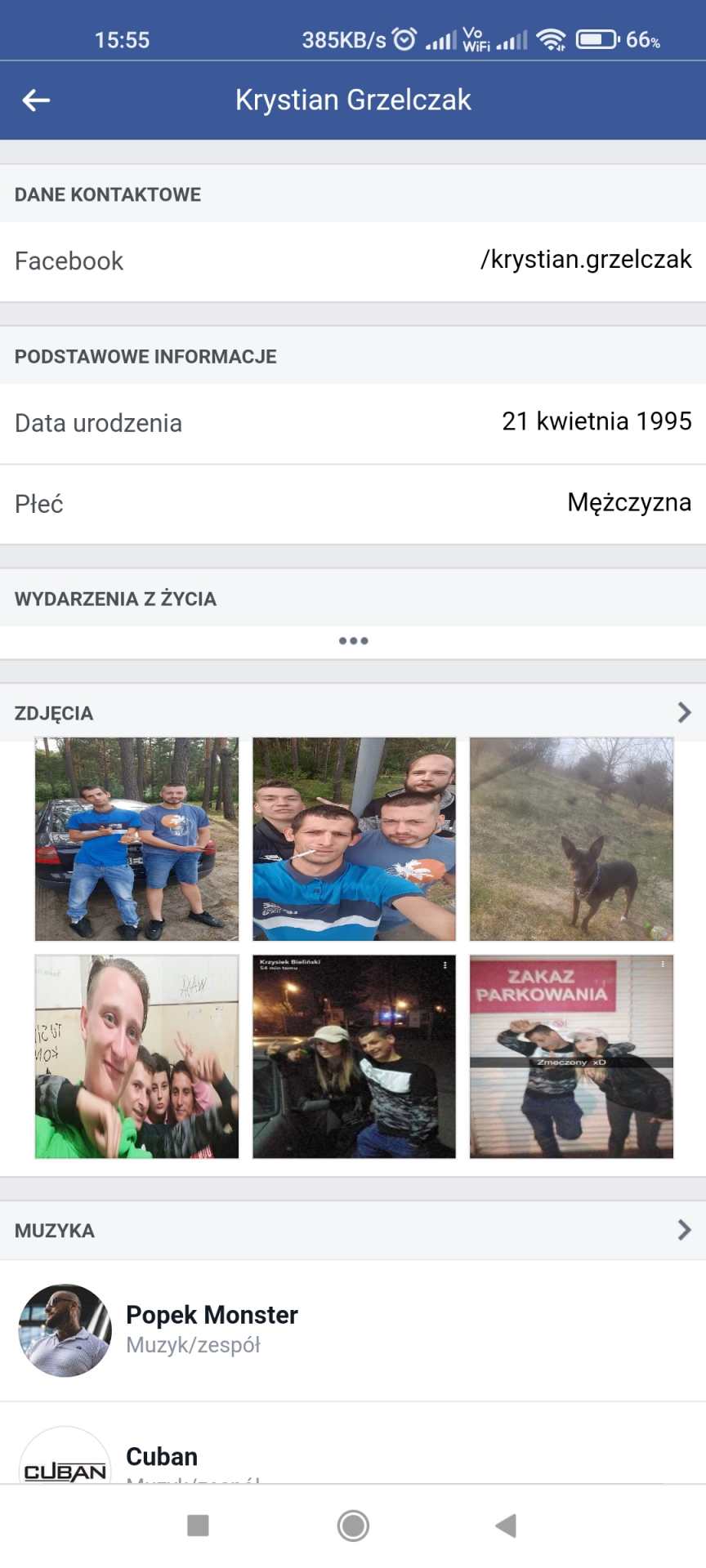Tap the system home button
This screenshot has height=1568, width=706.
[353, 1525]
